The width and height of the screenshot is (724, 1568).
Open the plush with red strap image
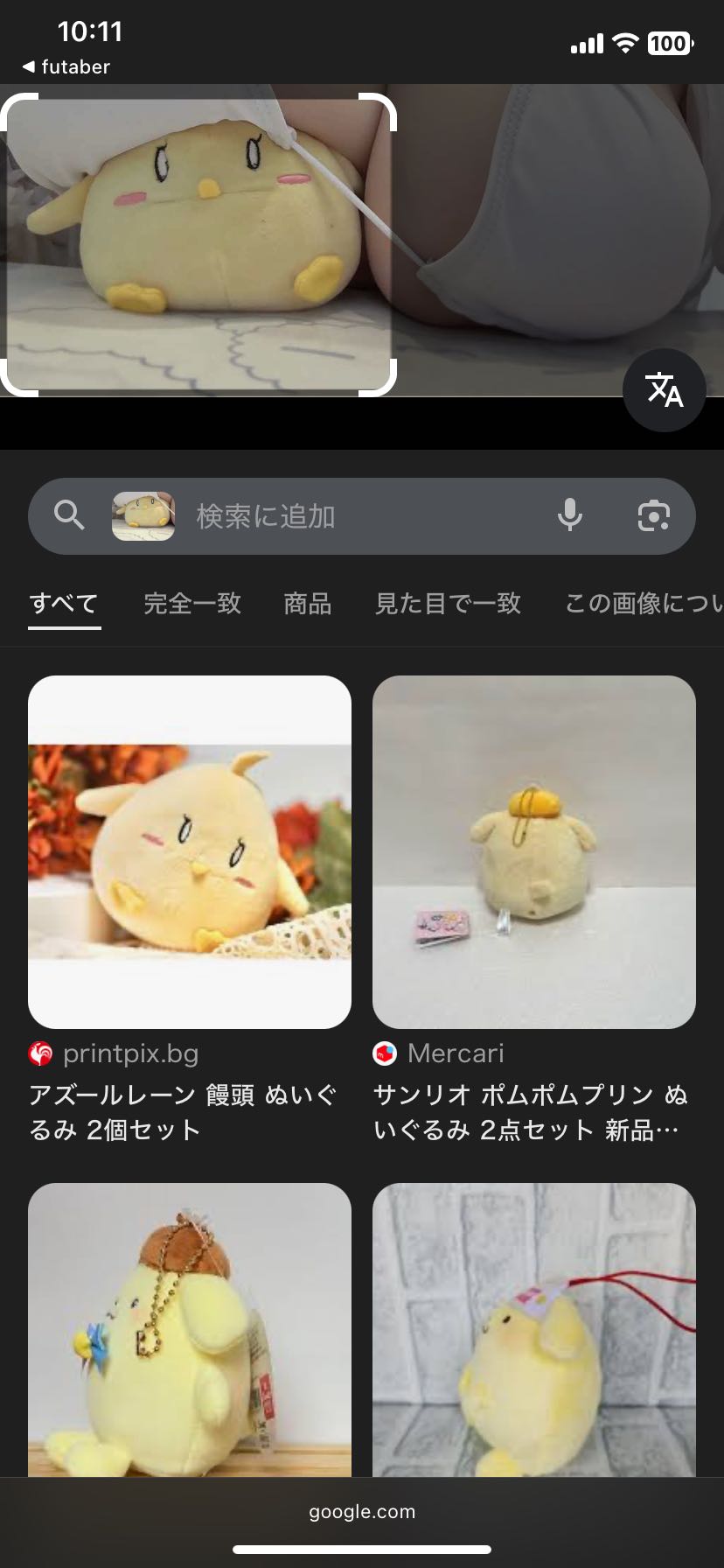pyautogui.click(x=533, y=1328)
